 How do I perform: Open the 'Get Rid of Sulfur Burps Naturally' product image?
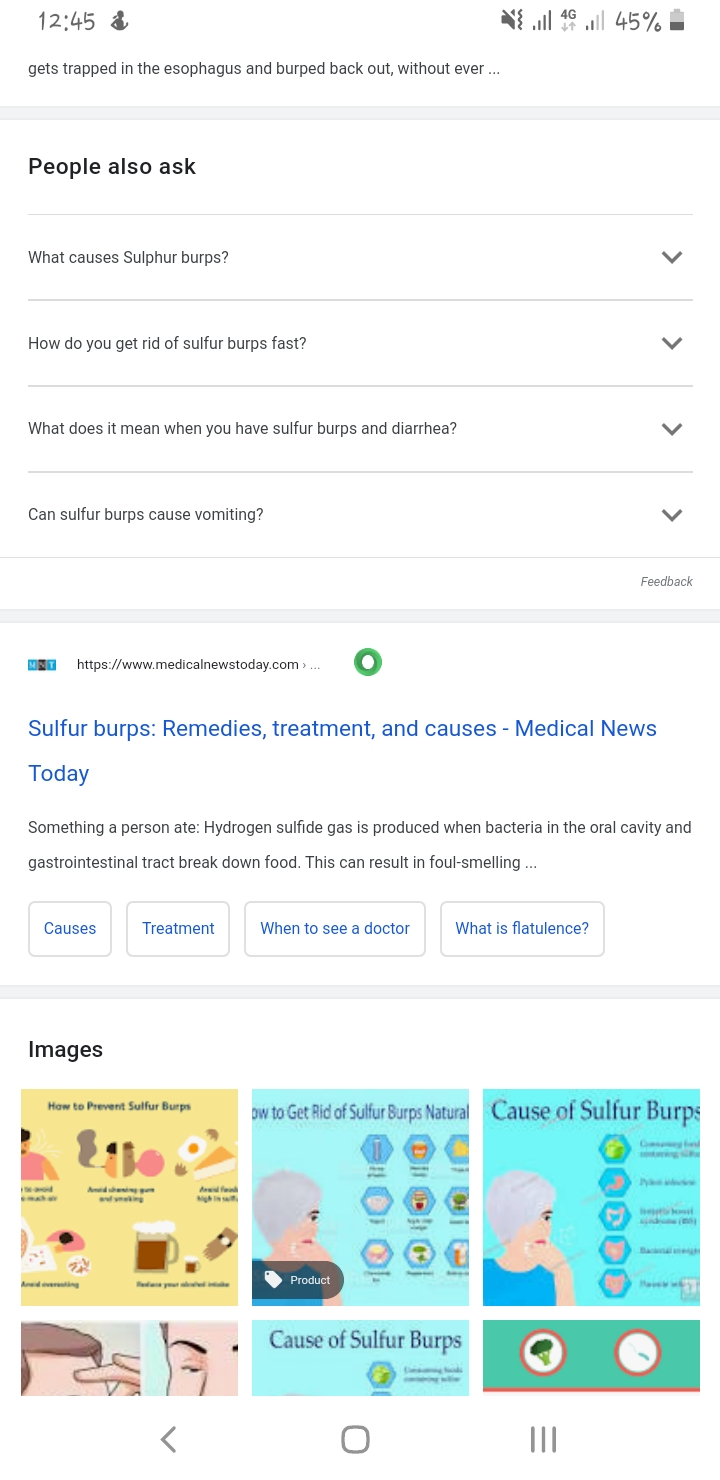(x=360, y=1197)
